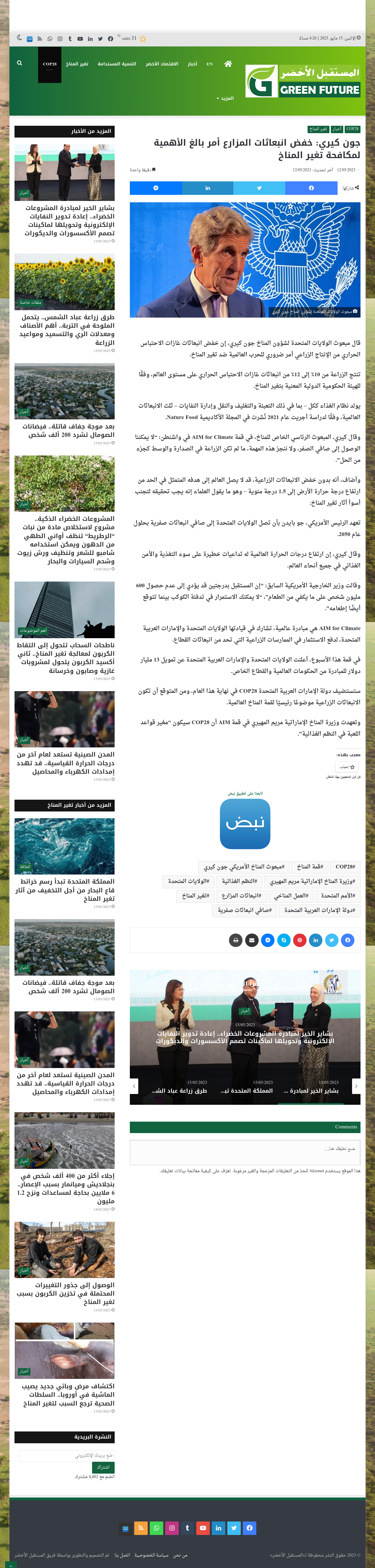The width and height of the screenshot is (375, 1568).
Task: Tap the green اشتراك subscribe button
Action: (103, 1467)
